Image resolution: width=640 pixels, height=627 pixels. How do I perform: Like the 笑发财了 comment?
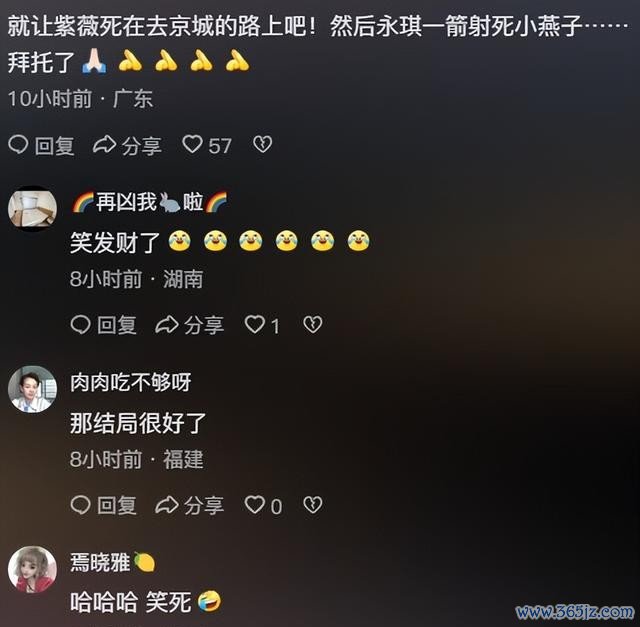pos(255,325)
